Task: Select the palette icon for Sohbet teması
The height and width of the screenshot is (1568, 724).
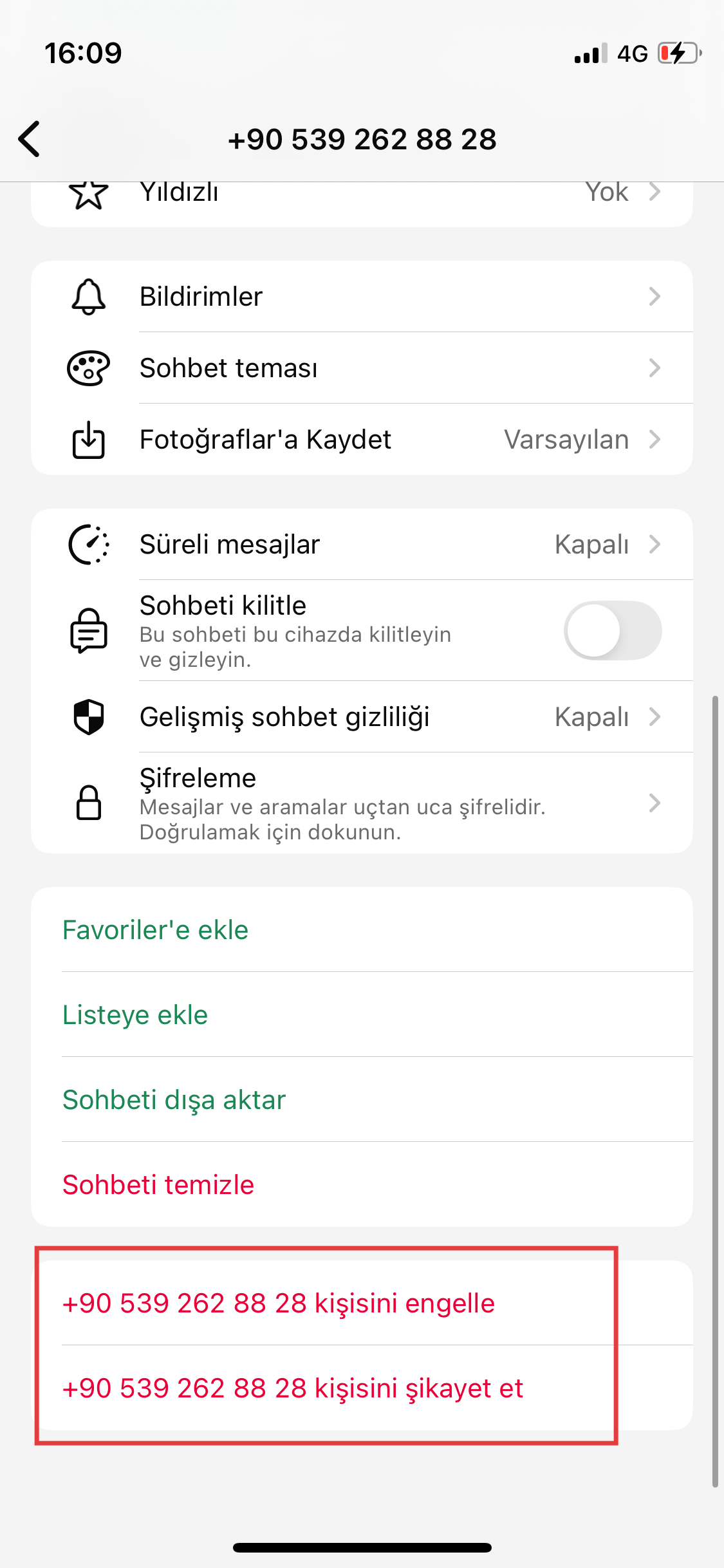Action: [x=88, y=368]
